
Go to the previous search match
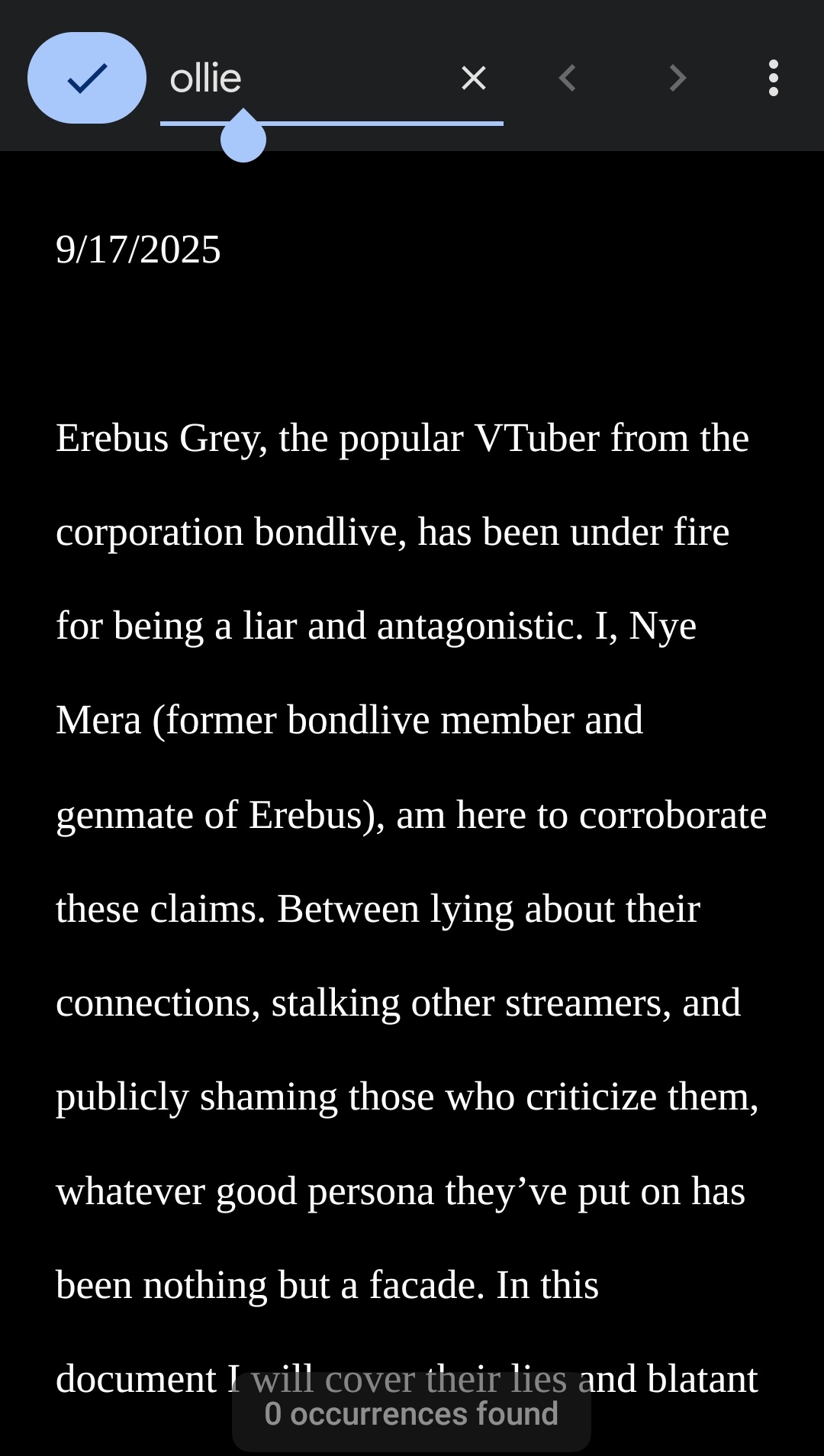pyautogui.click(x=567, y=78)
